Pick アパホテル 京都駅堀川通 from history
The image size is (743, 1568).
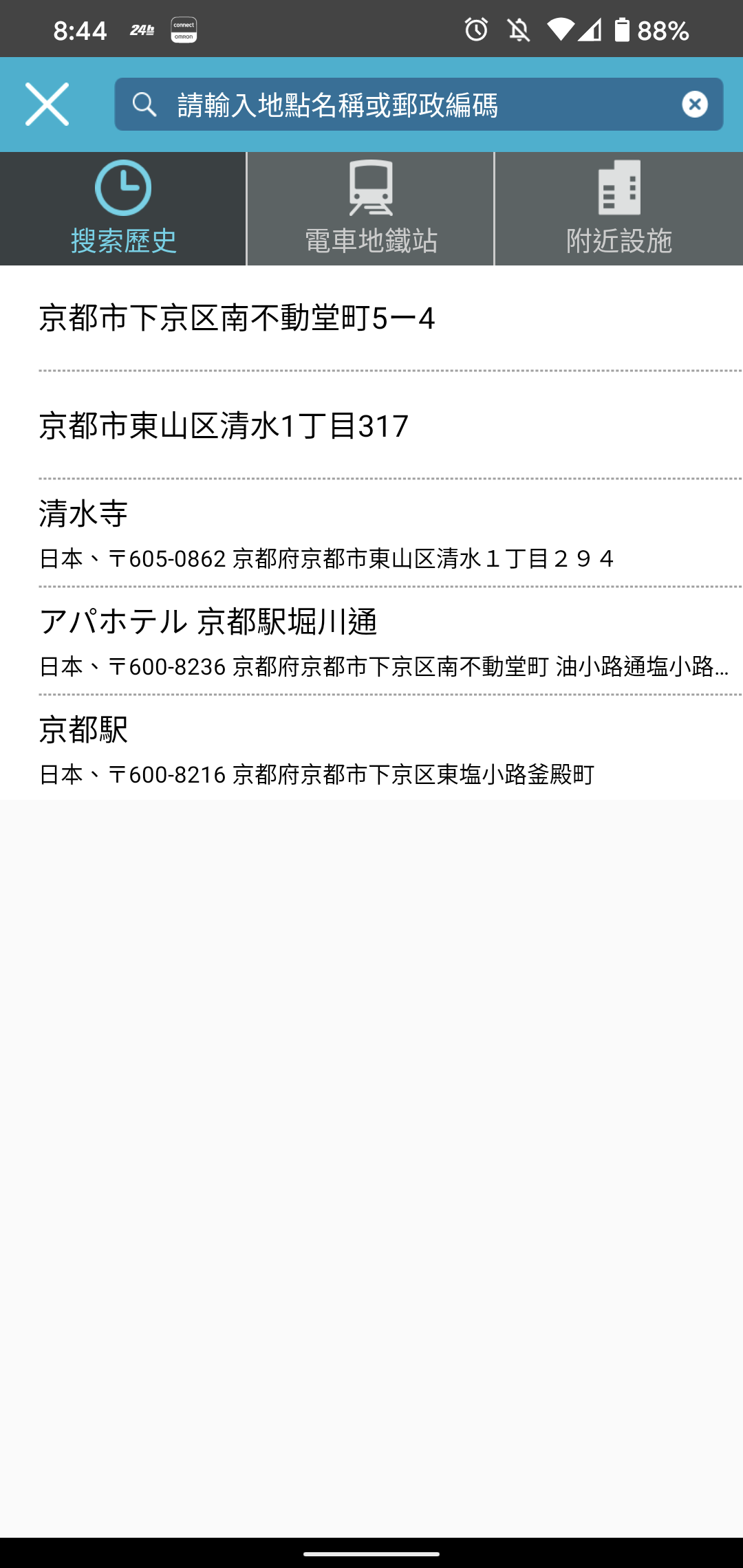tap(371, 642)
